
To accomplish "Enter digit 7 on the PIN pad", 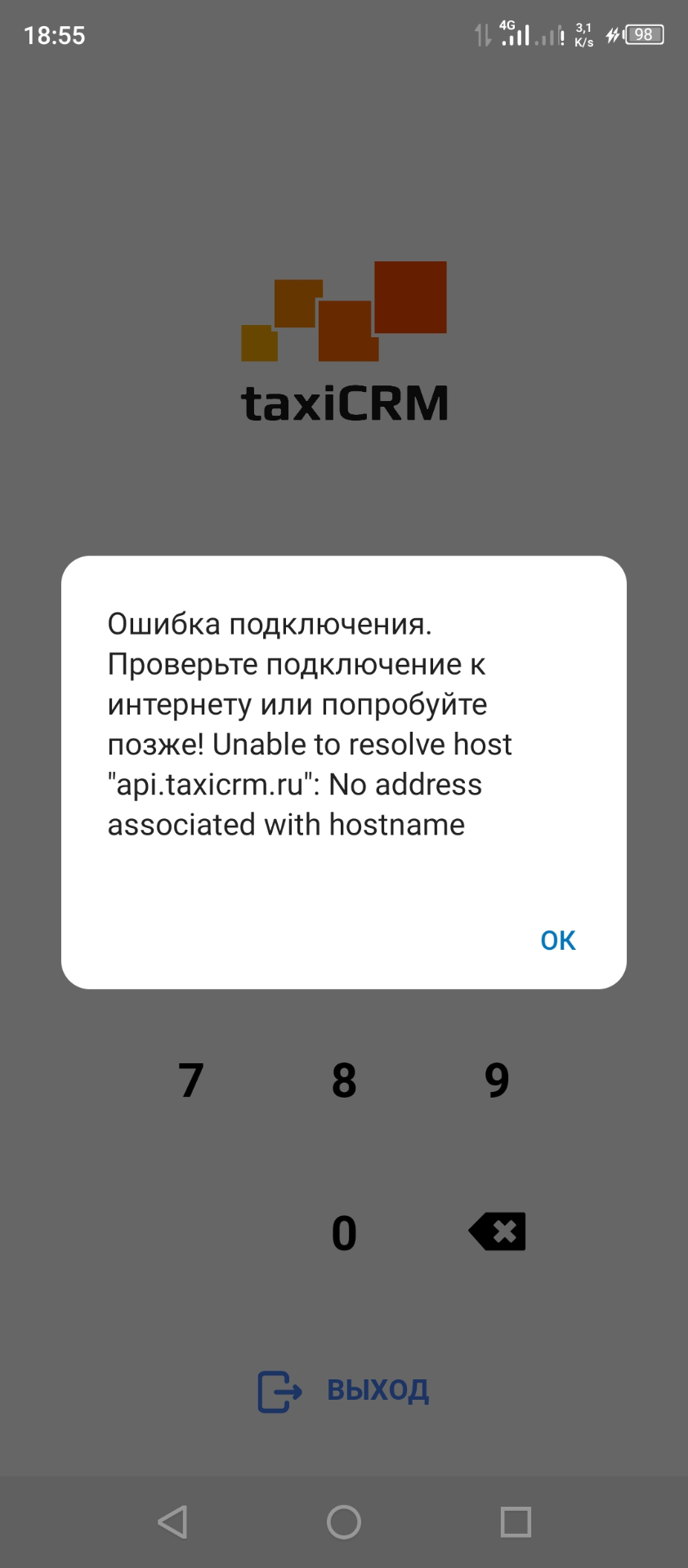I will (191, 1080).
